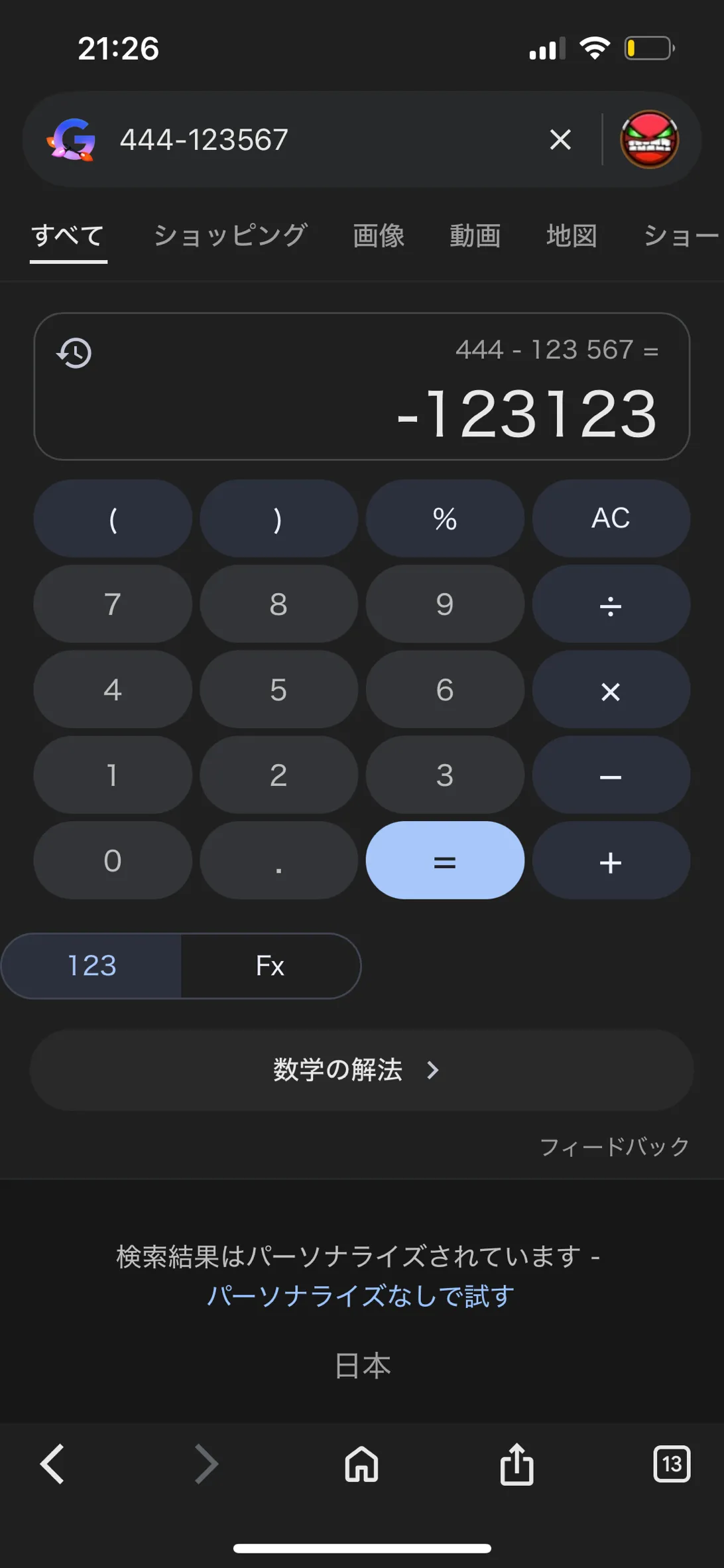Viewport: 724px width, 1568px height.
Task: Open the フィードバック link
Action: pyautogui.click(x=615, y=1146)
